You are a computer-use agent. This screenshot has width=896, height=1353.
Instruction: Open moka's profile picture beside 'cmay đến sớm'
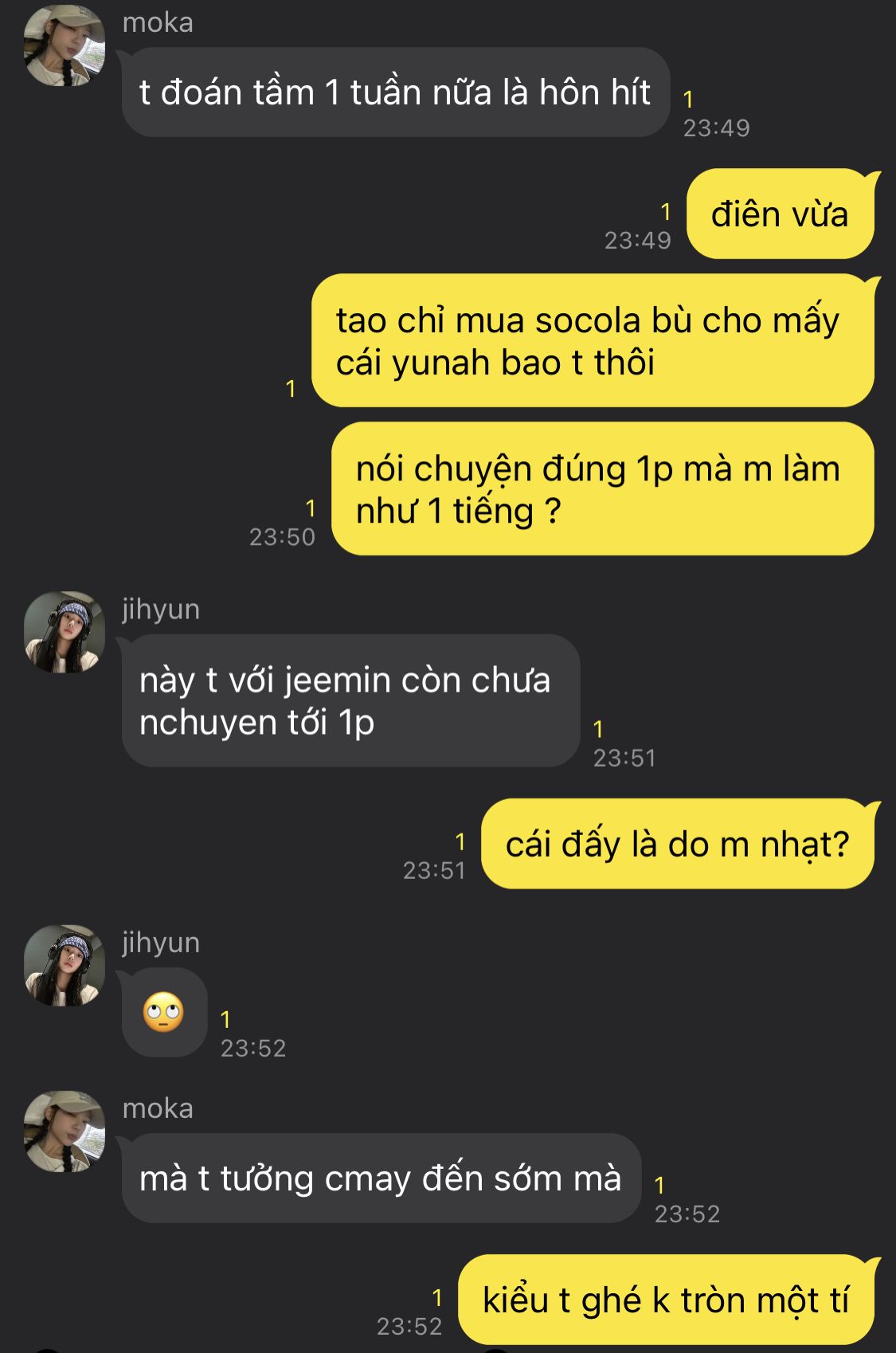click(x=65, y=1131)
